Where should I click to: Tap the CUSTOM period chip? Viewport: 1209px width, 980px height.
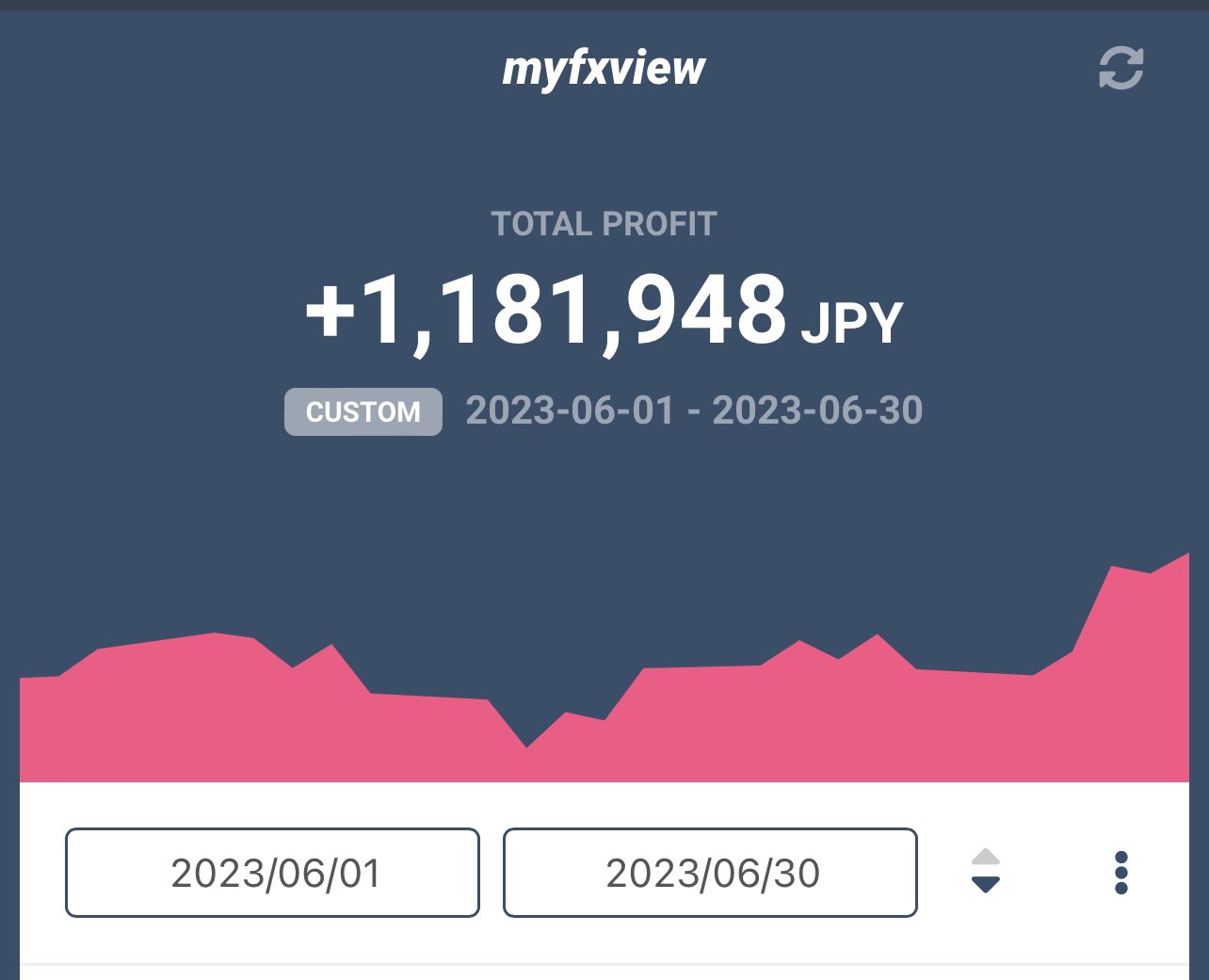[363, 411]
